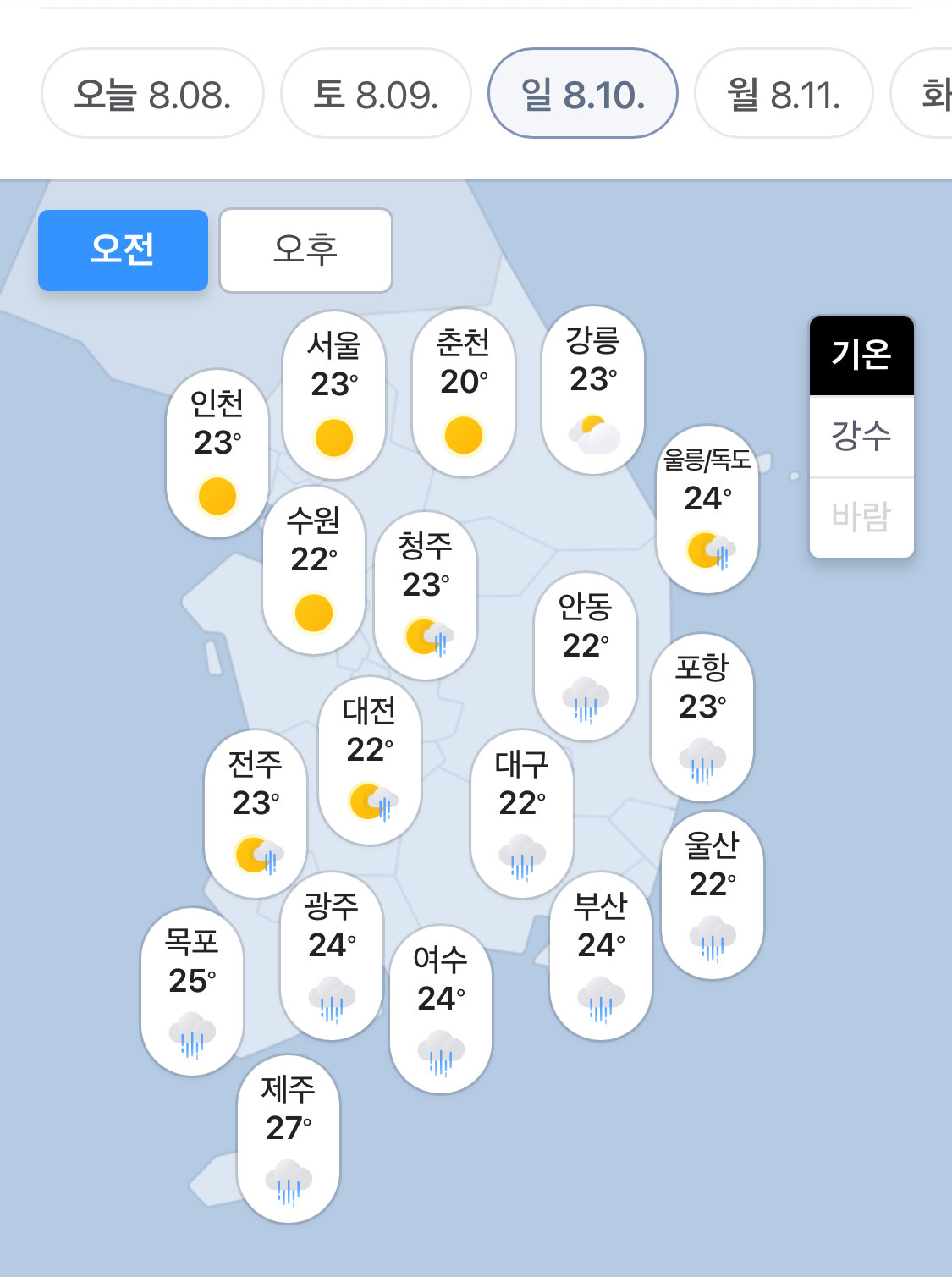This screenshot has height=1277, width=952.
Task: Open the 청주 weather marker
Action: click(425, 594)
